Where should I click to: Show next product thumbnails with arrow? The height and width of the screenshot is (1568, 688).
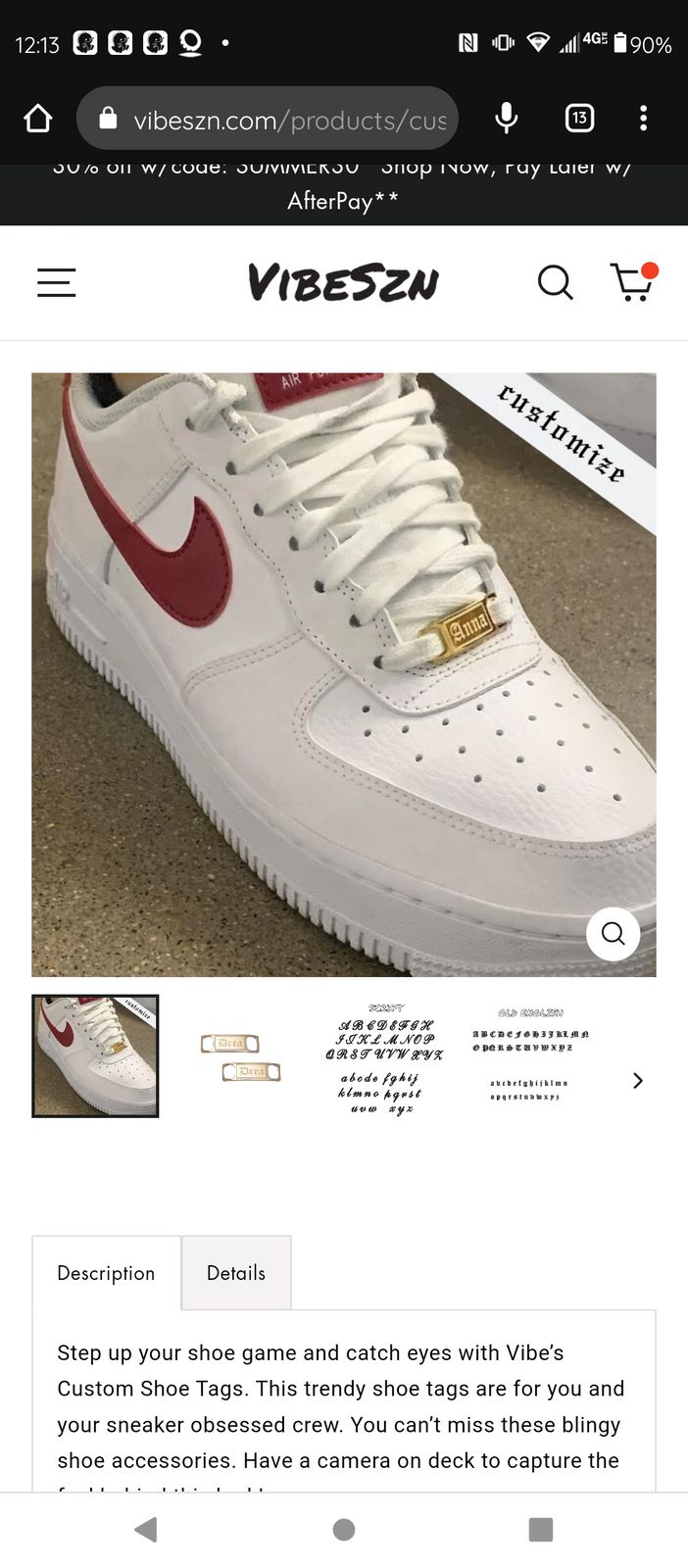(638, 1080)
